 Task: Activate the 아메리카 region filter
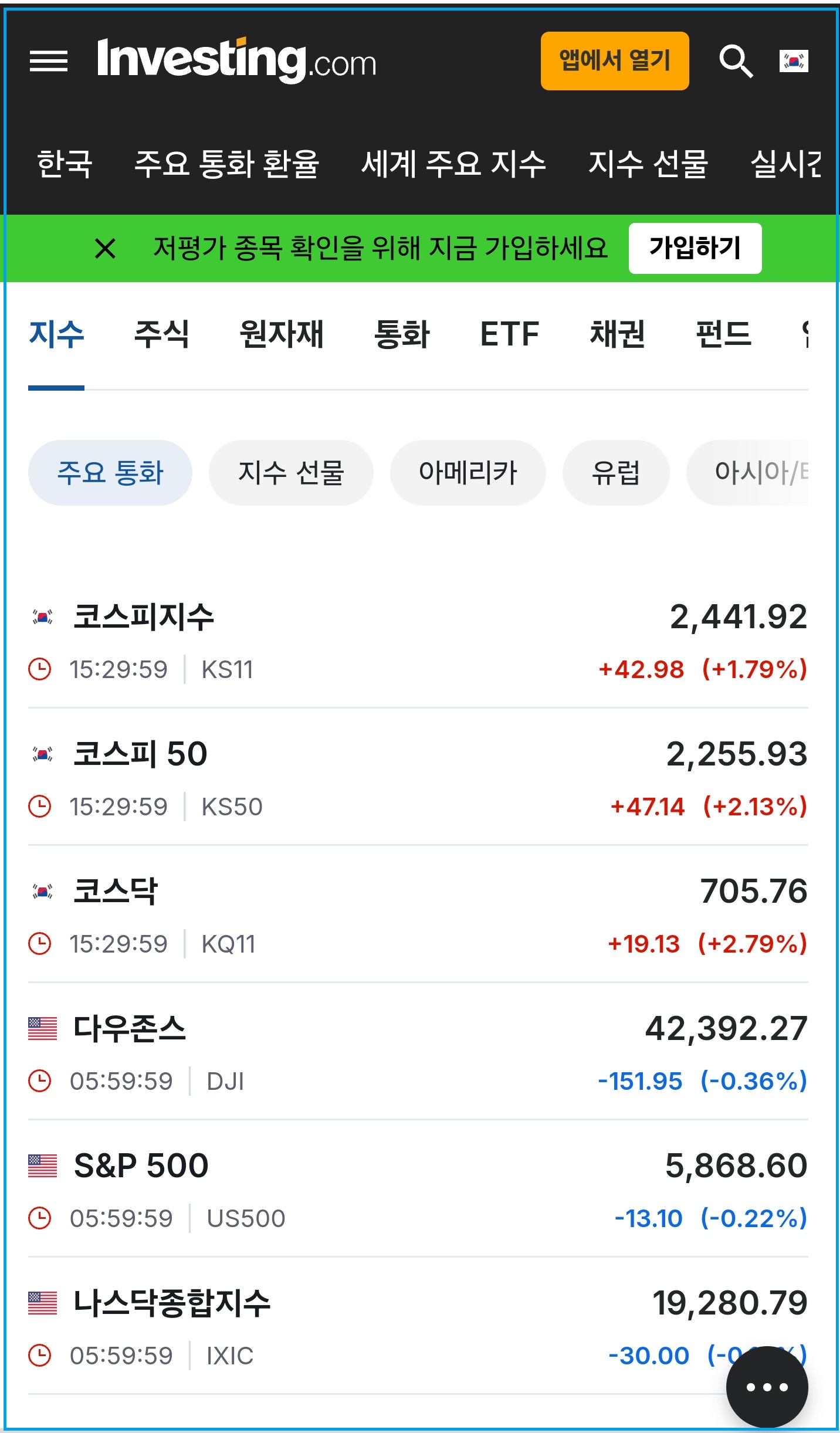(468, 472)
